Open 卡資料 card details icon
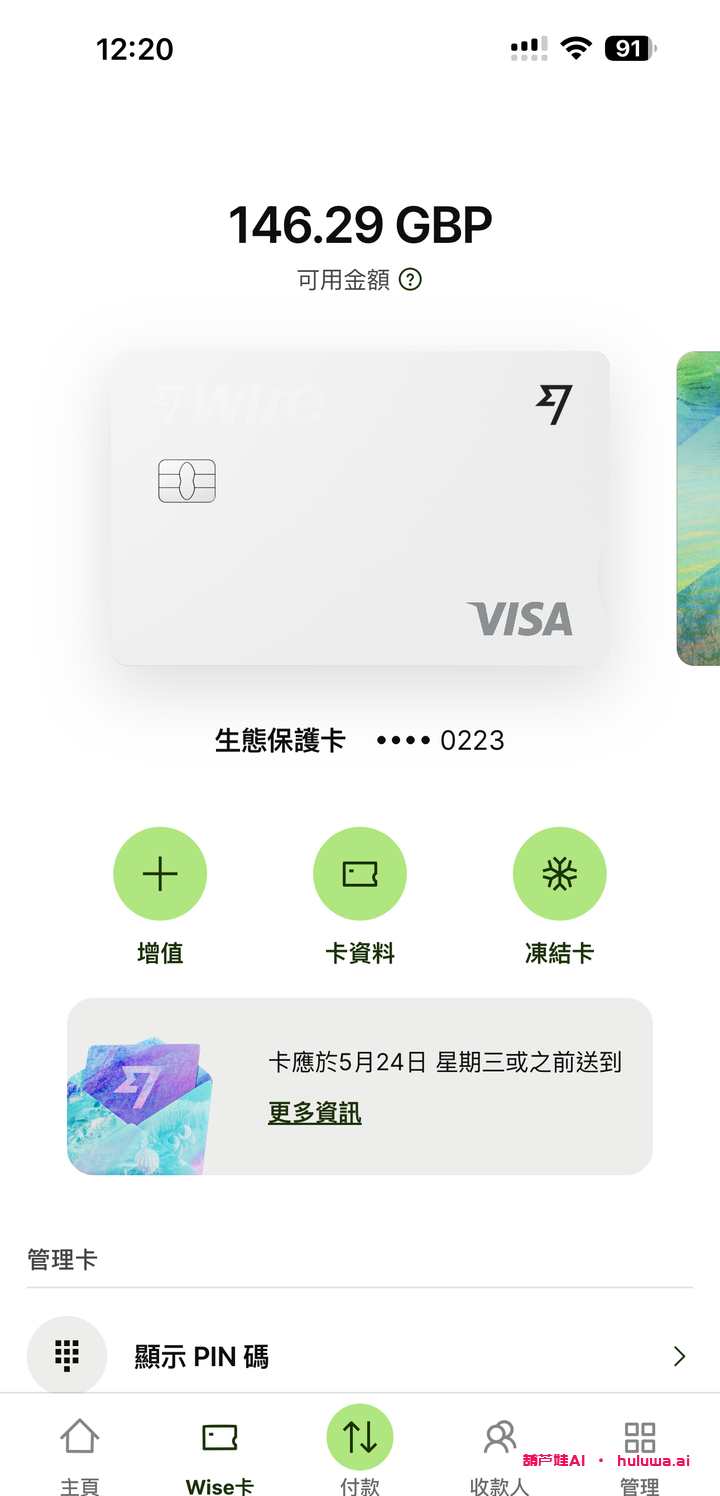Screen dimensions: 720x1496 coord(360,873)
